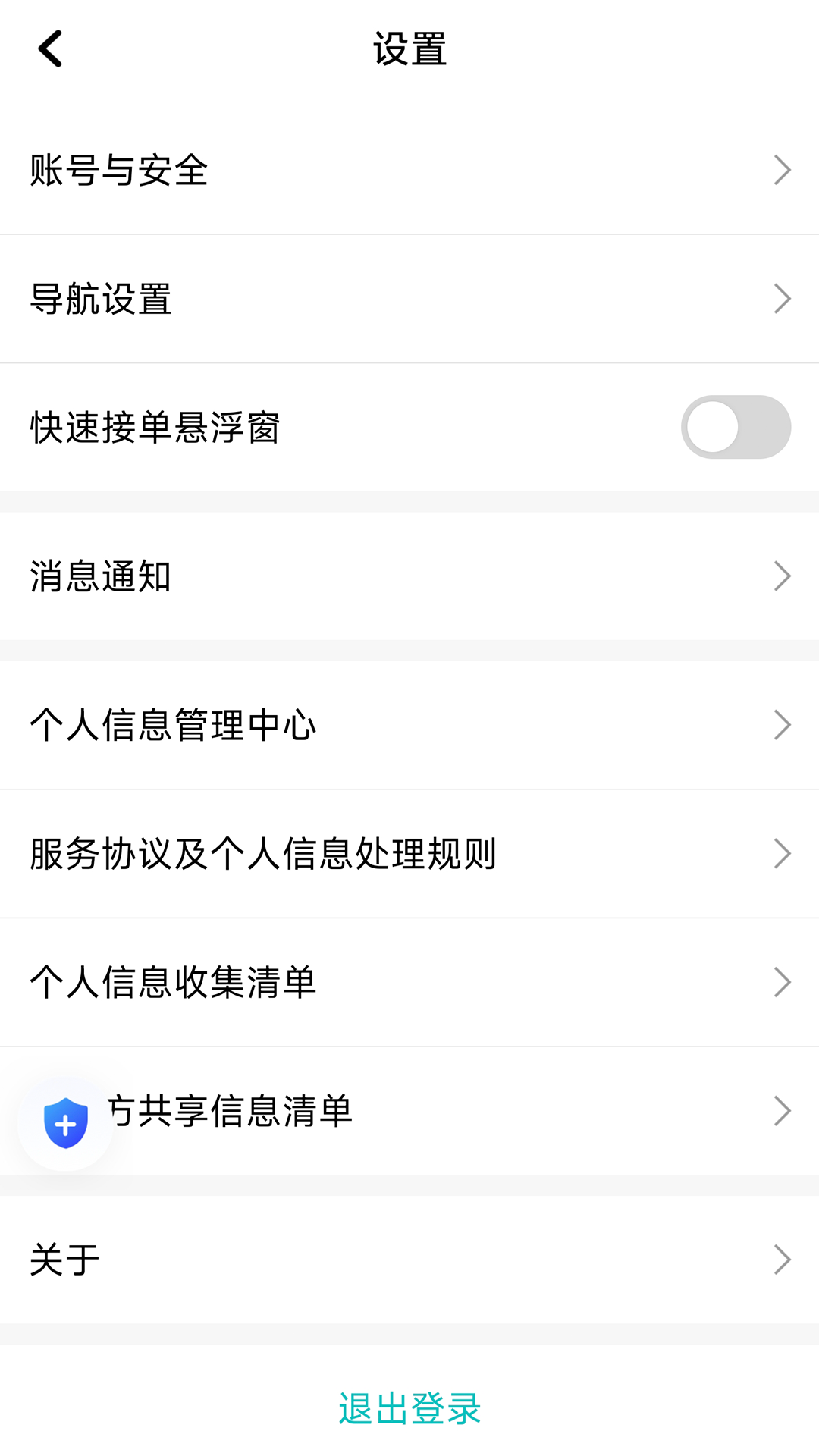Tap chevron beside 个人信息收集清单
This screenshot has width=819, height=1456.
(x=783, y=982)
